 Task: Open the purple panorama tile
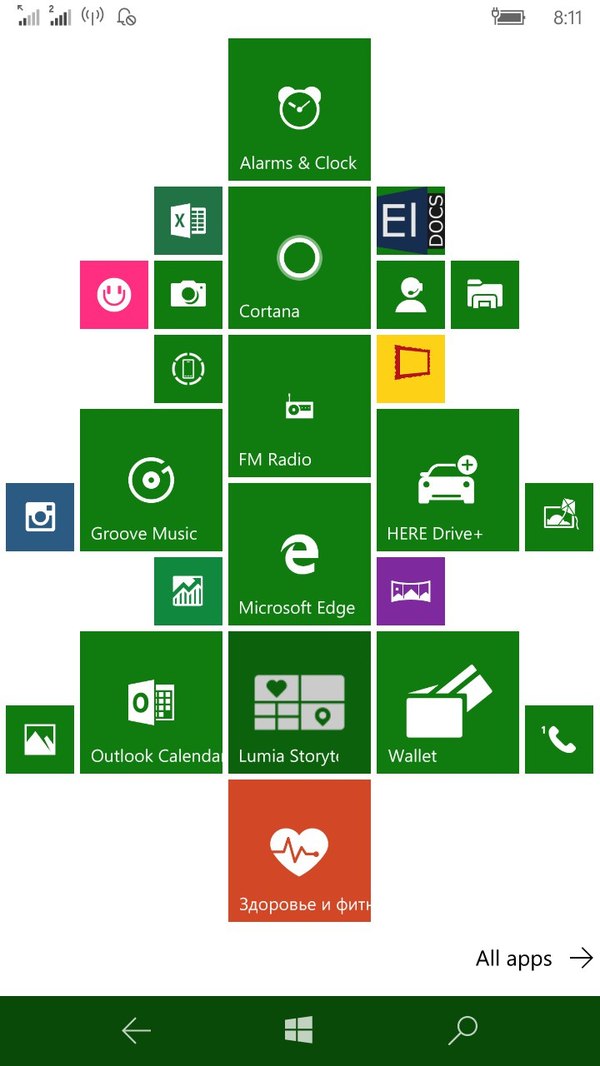410,591
